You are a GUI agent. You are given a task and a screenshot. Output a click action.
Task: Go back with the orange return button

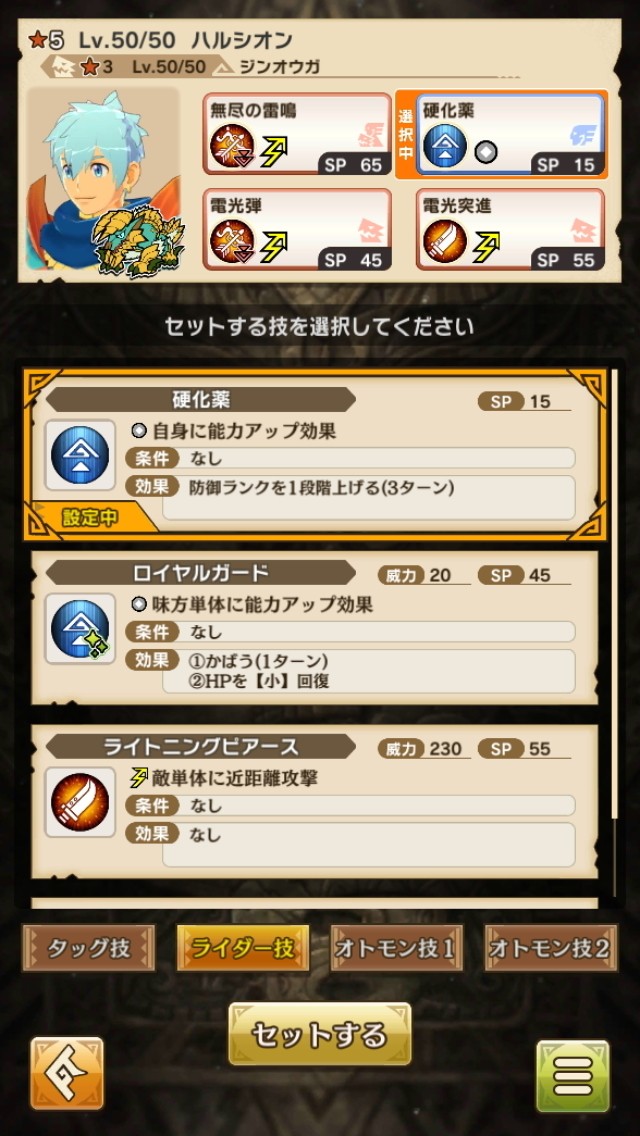(x=67, y=1075)
